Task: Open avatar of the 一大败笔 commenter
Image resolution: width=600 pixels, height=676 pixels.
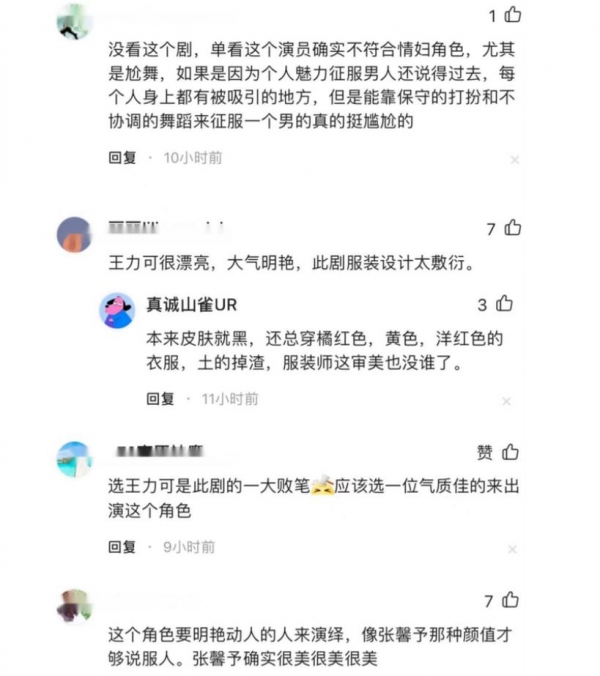Action: 76,458
